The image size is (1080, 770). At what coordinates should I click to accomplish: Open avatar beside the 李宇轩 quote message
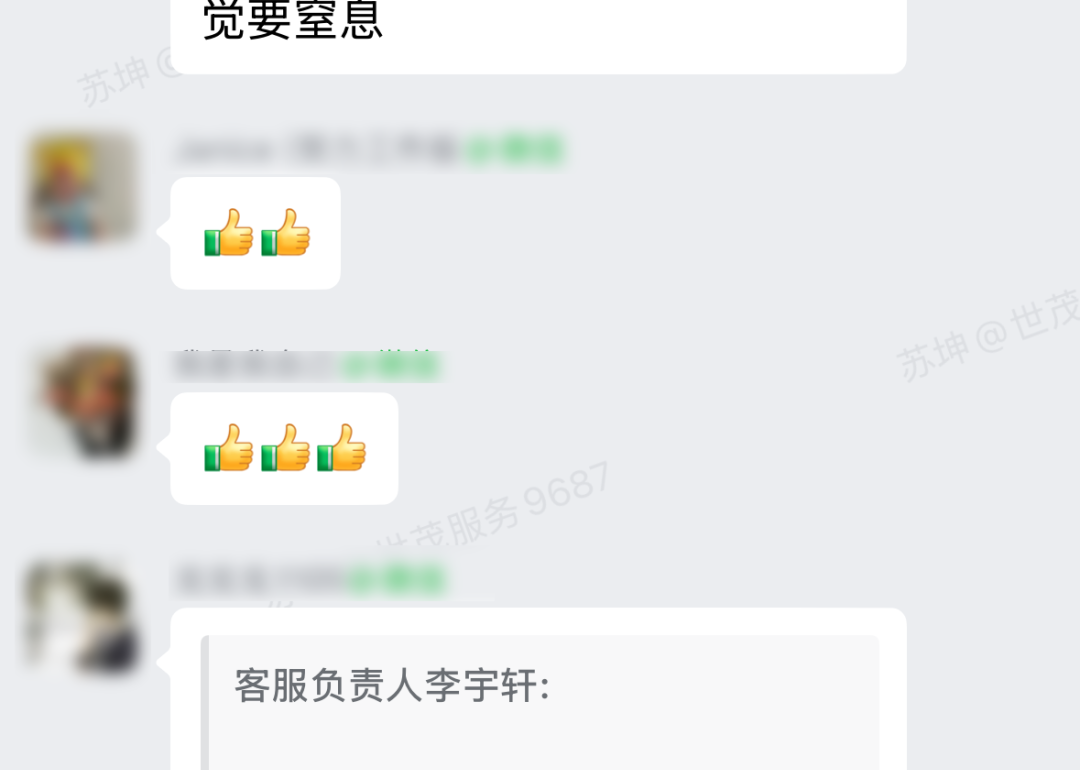coord(82,616)
